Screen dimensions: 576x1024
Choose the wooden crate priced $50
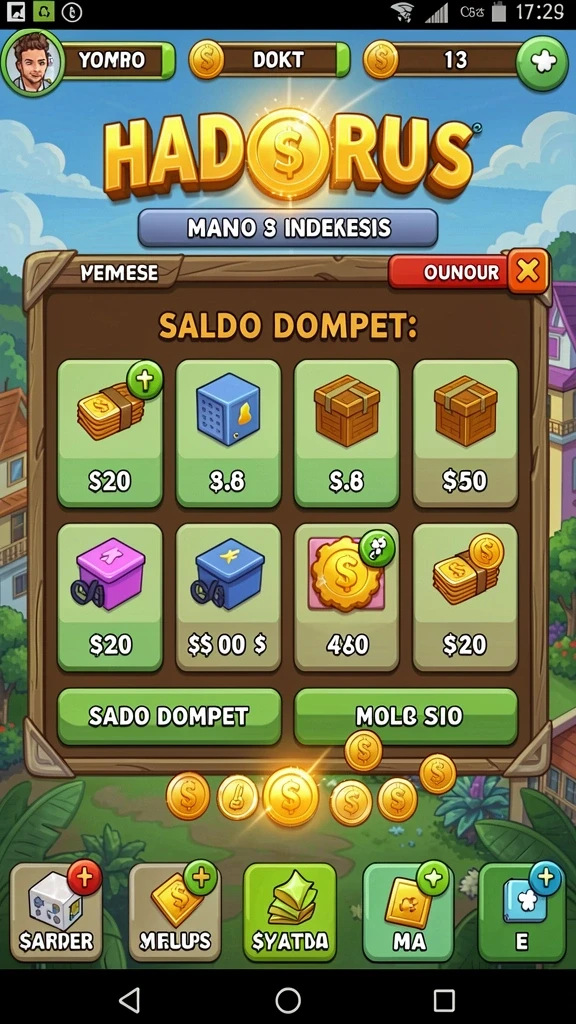point(465,434)
